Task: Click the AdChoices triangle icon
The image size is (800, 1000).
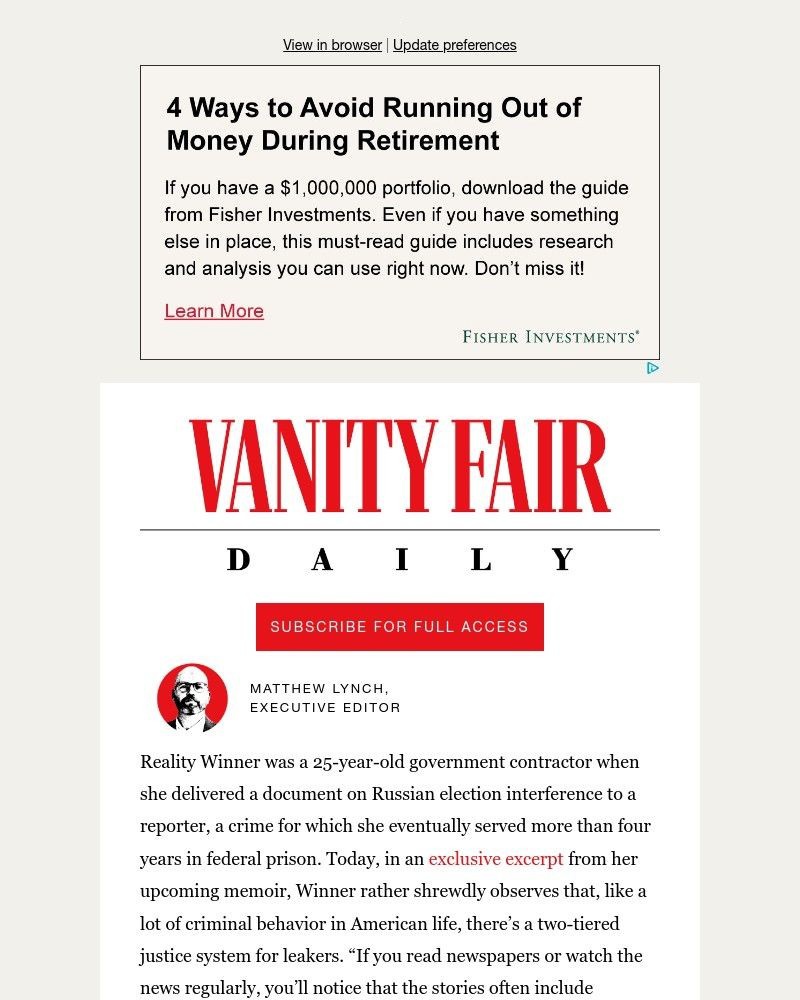Action: tap(653, 368)
